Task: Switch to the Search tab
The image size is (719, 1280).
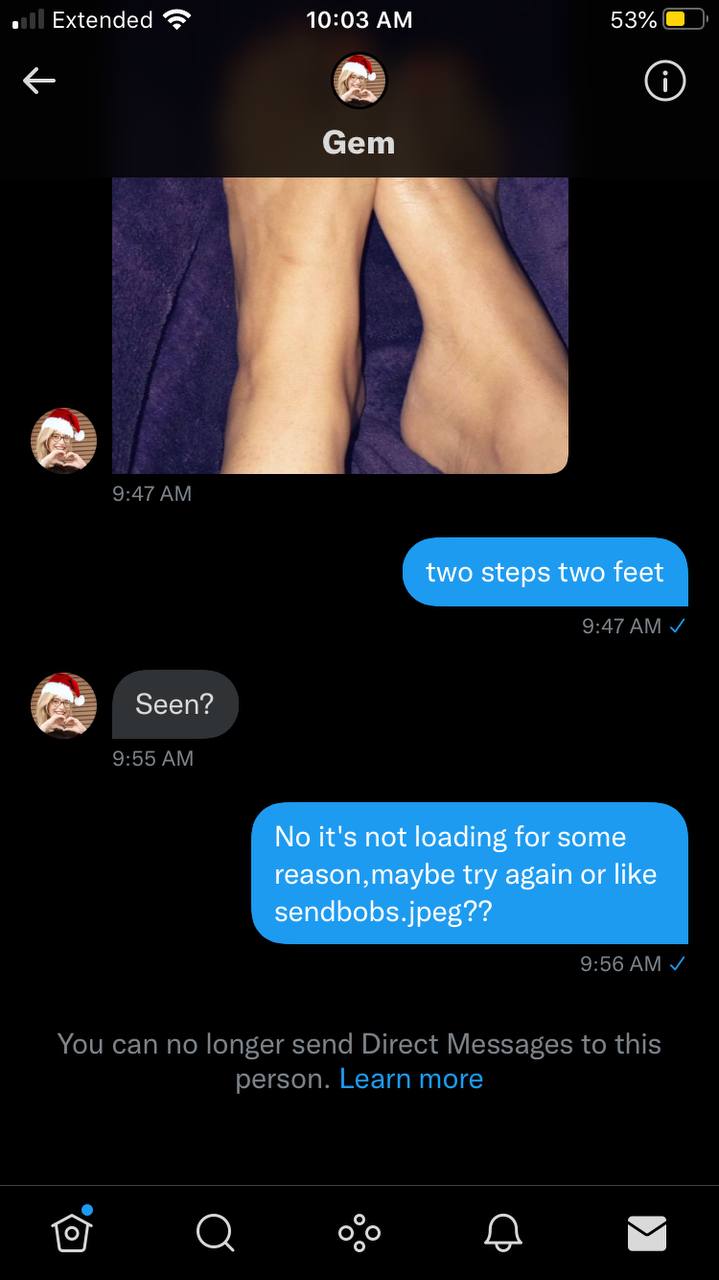Action: (215, 1232)
